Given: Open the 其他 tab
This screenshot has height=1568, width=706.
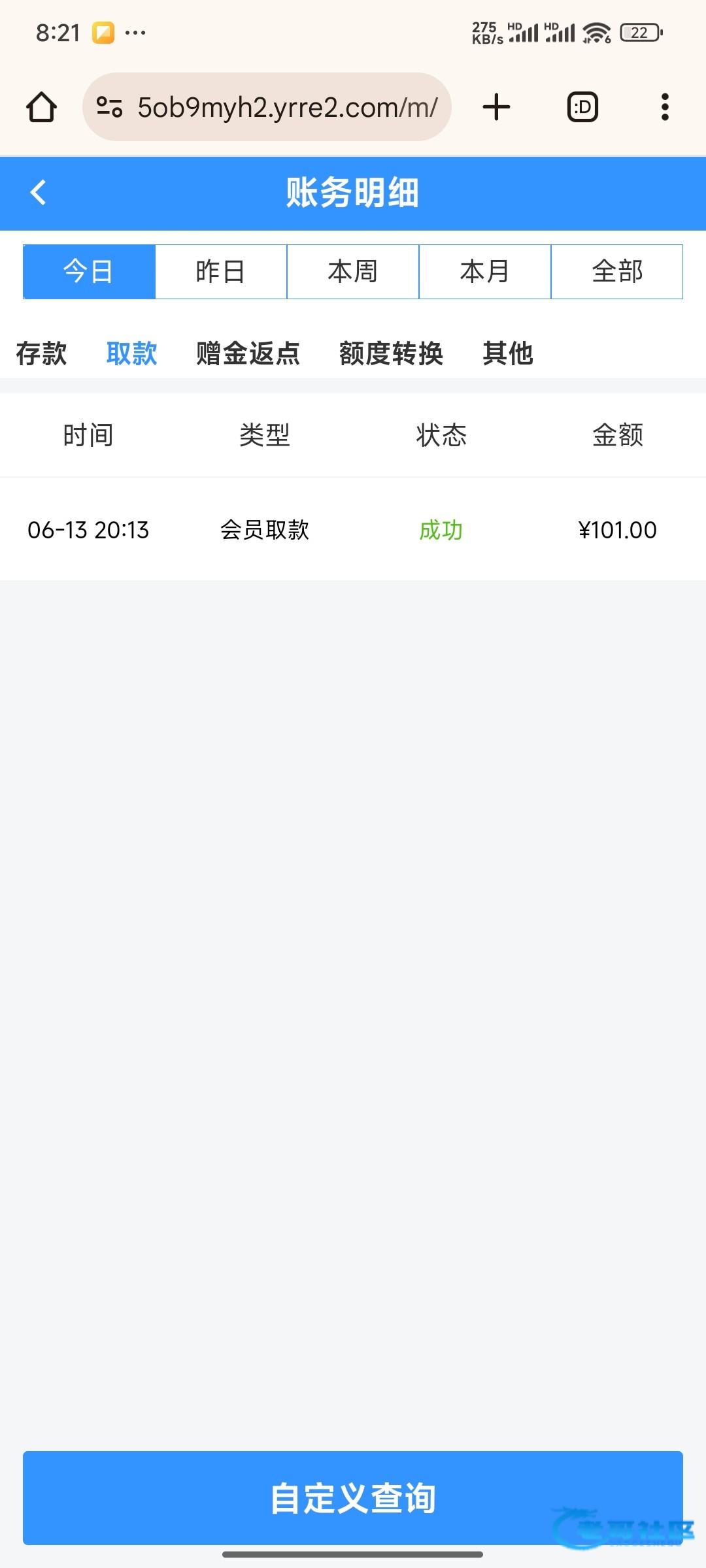Looking at the screenshot, I should click(x=508, y=353).
